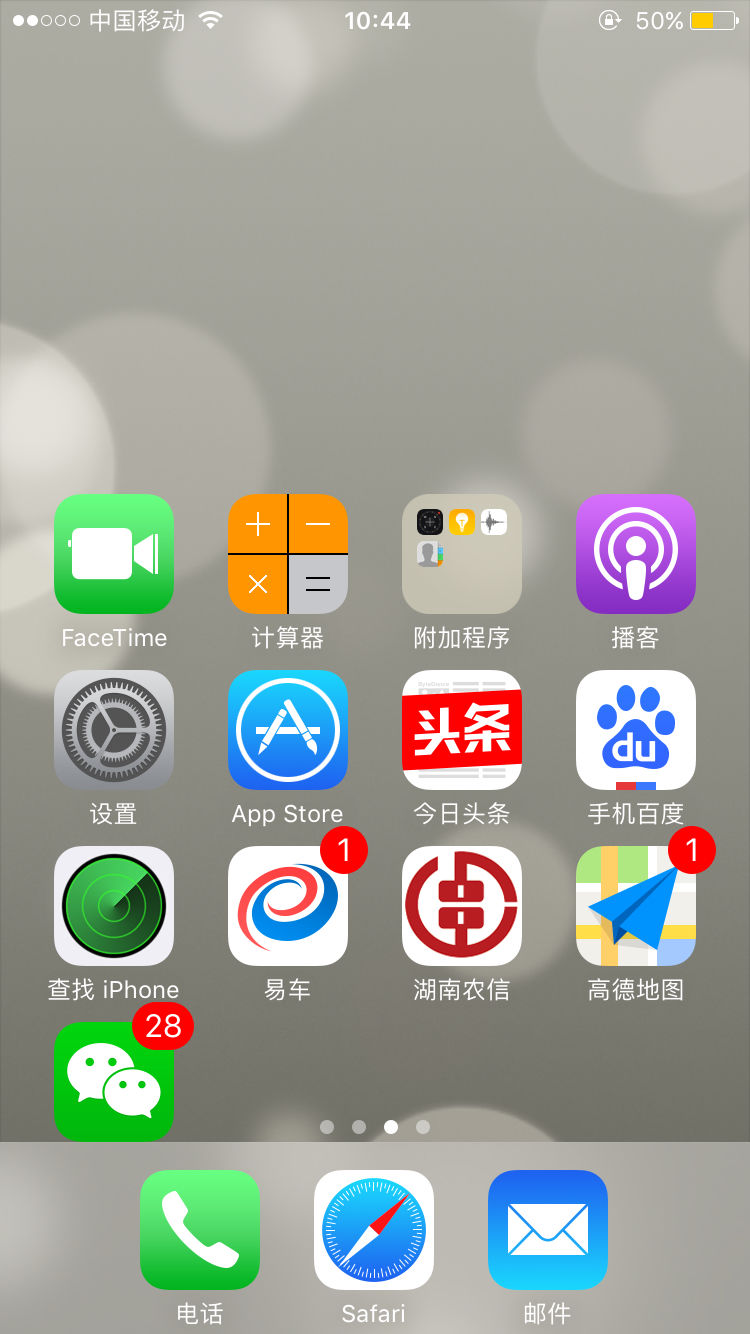This screenshot has width=750, height=1334.
Task: Open the 邮件 Mail app
Action: [547, 1230]
